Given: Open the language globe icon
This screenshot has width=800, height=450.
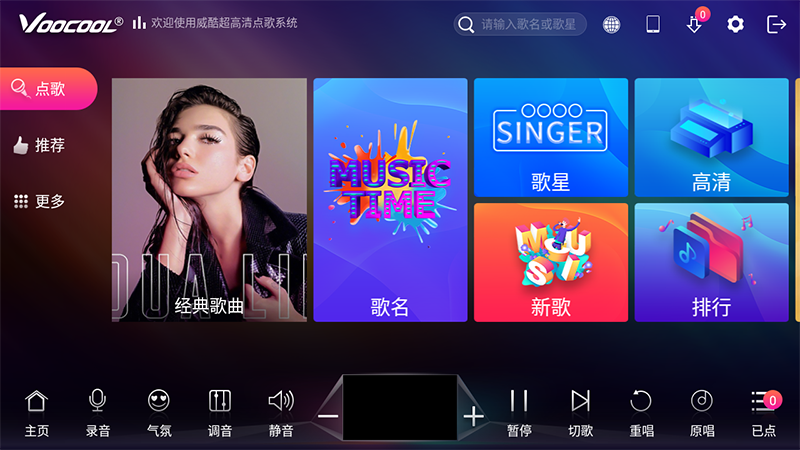Looking at the screenshot, I should (611, 24).
